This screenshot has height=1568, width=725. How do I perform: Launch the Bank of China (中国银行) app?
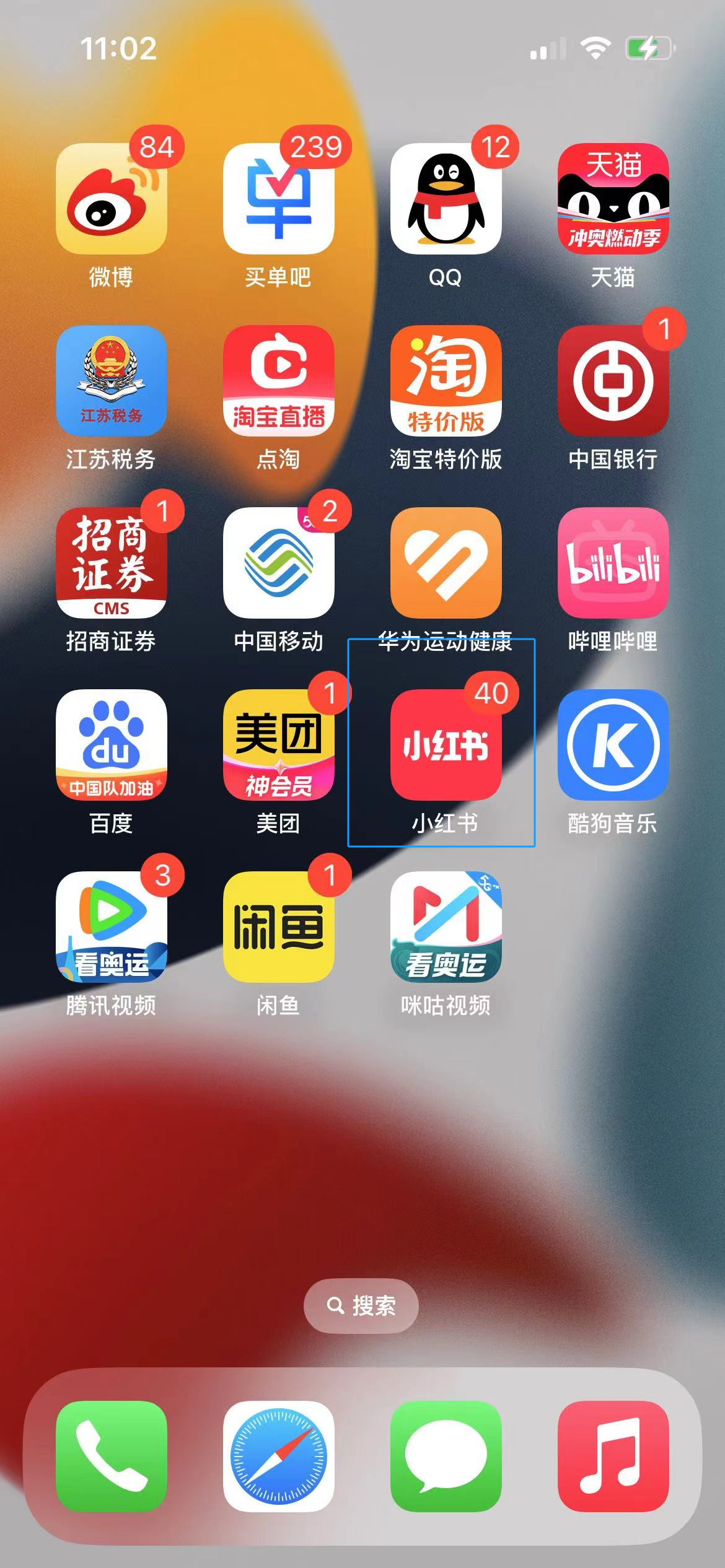[x=613, y=381]
